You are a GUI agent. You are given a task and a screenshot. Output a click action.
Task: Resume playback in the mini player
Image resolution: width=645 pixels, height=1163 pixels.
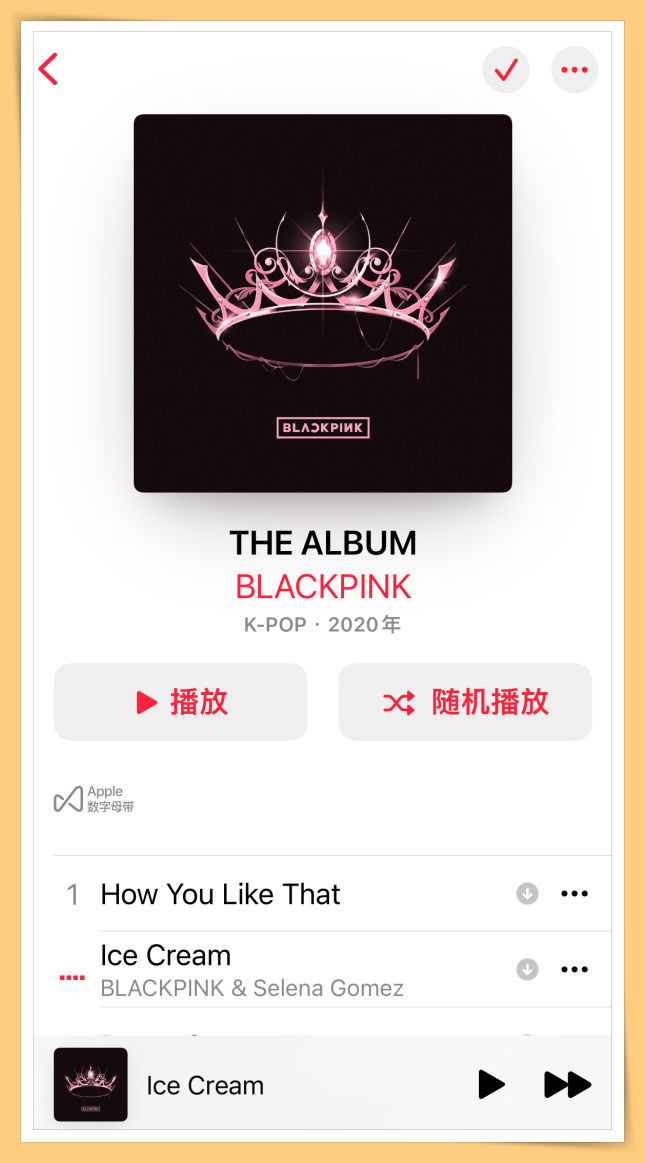(491, 1084)
